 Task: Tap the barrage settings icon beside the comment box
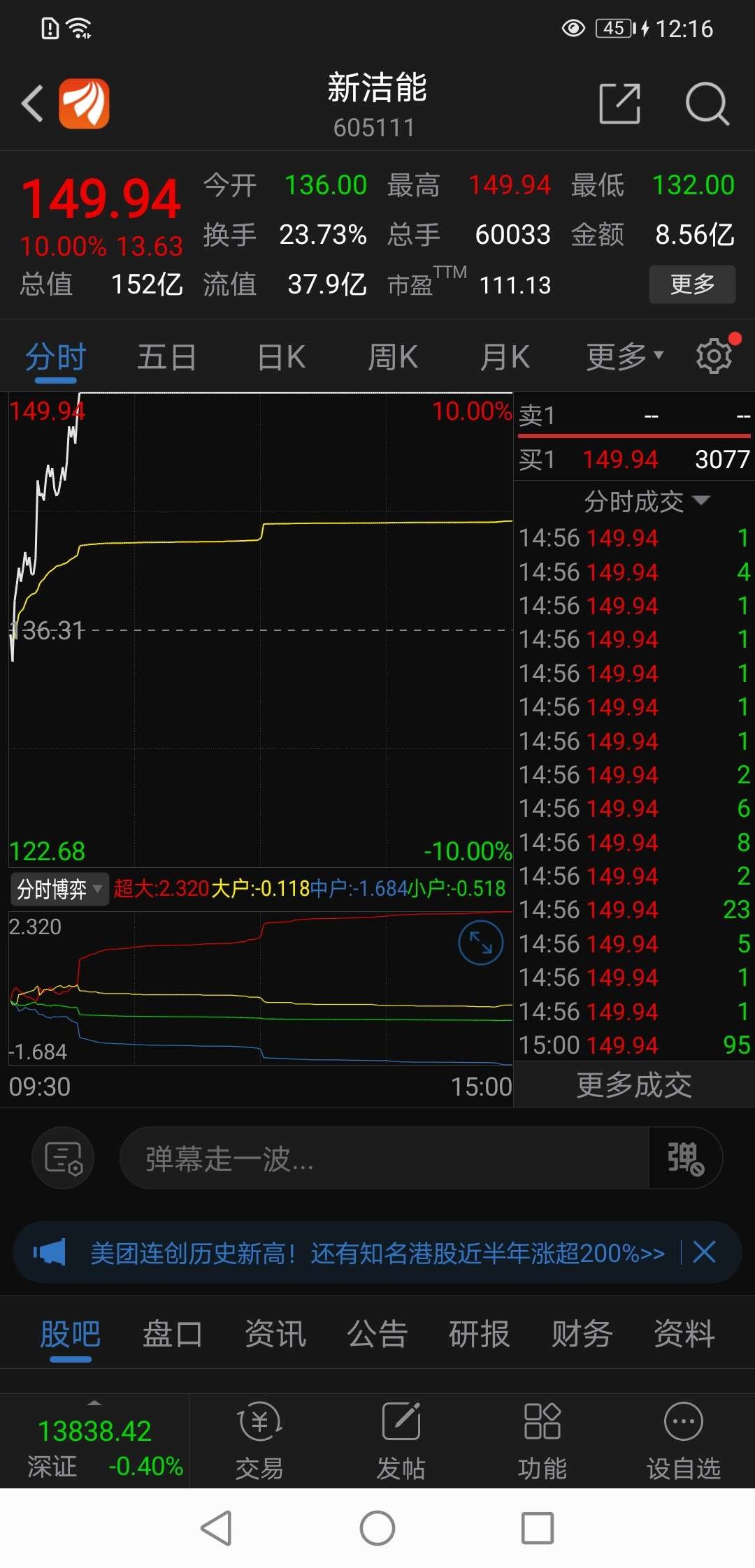[x=63, y=1157]
